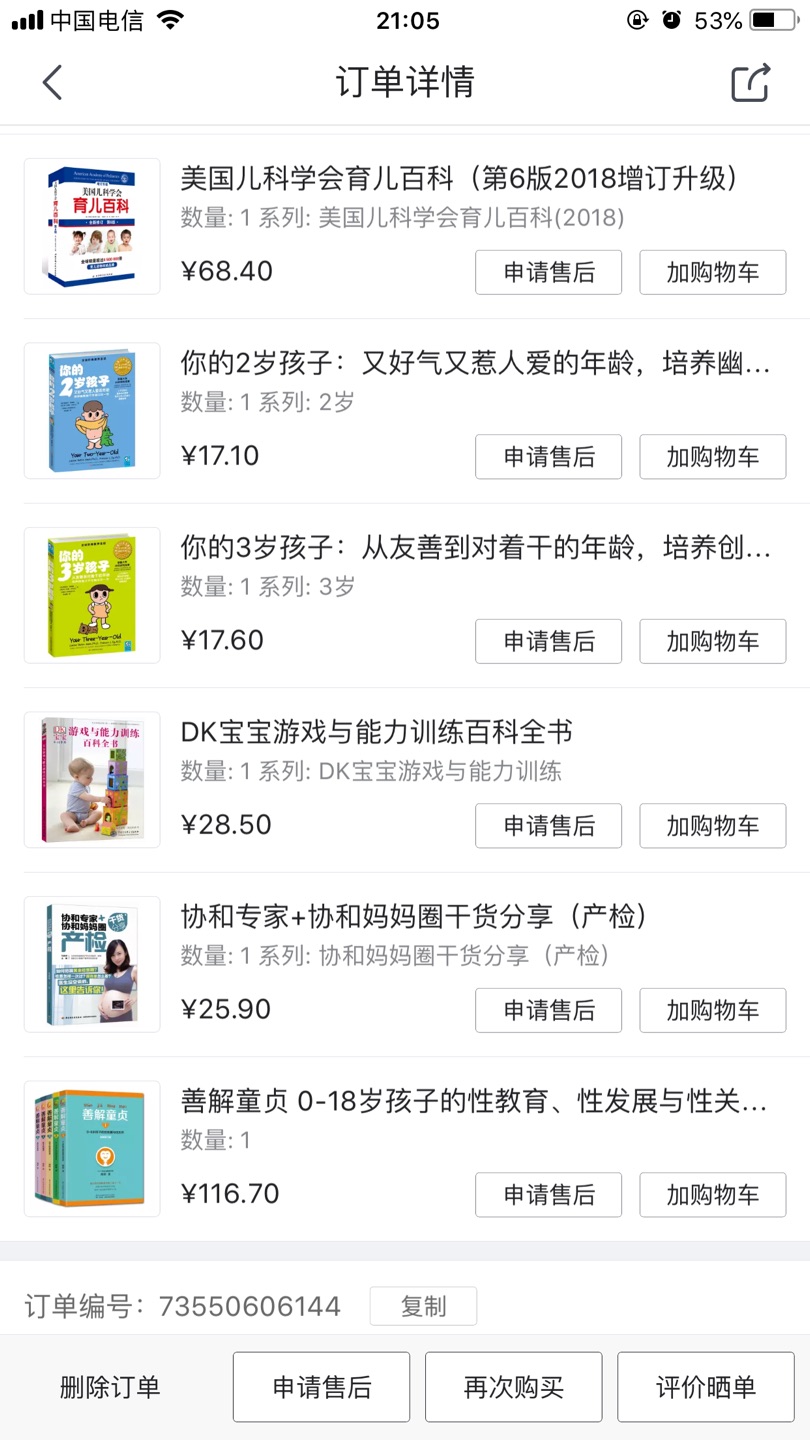Add 善解童贞 to shopping cart
The image size is (810, 1440).
click(x=712, y=1195)
